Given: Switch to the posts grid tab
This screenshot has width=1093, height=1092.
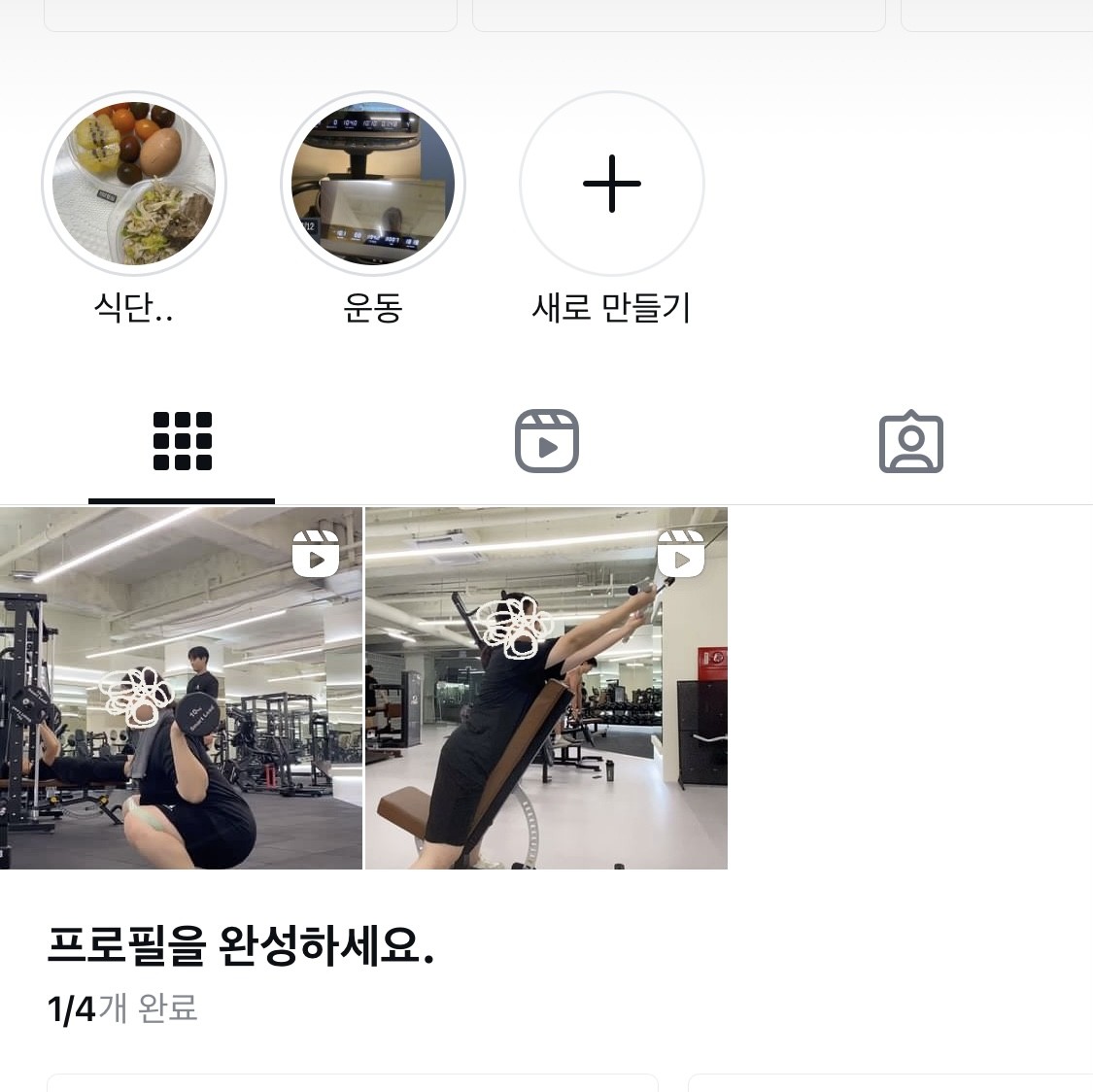Looking at the screenshot, I should tap(182, 442).
